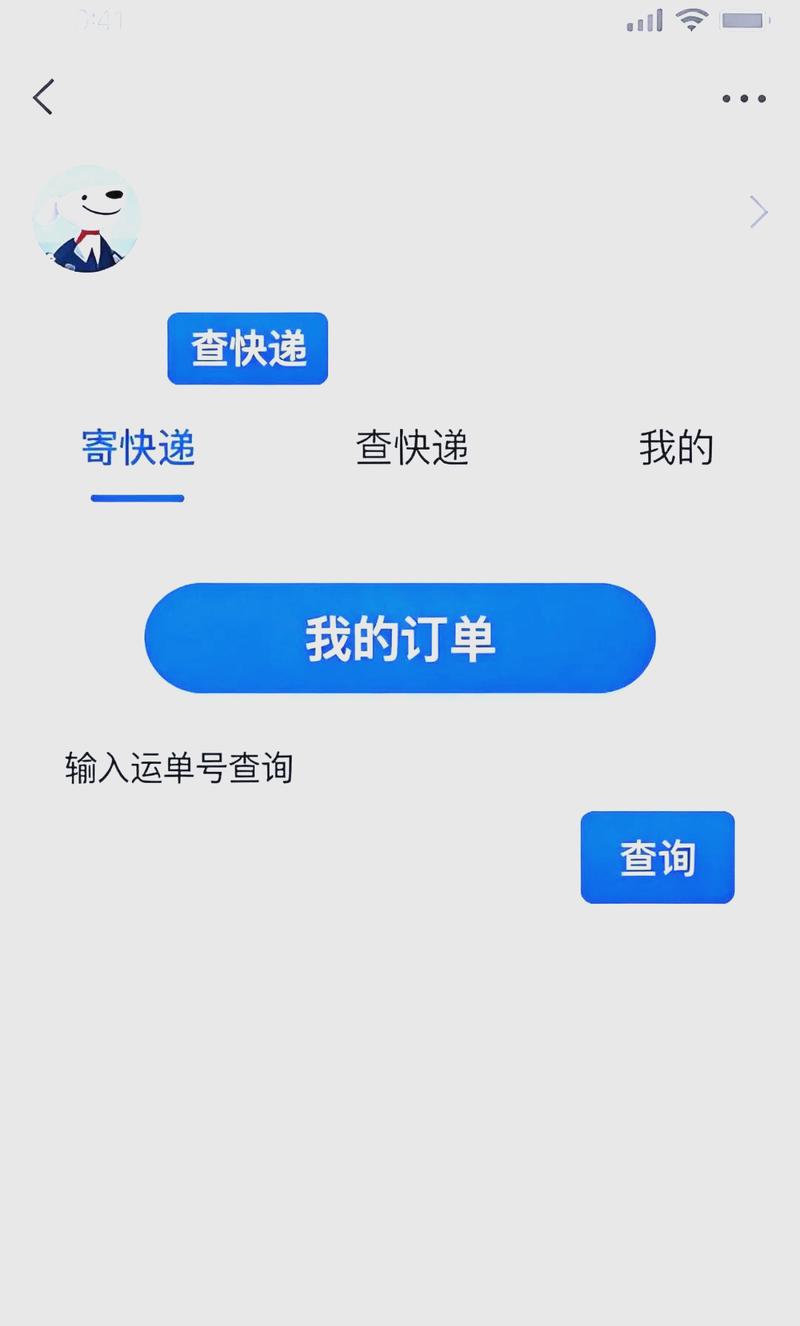Tap the avatar to view account details
800x1326 pixels.
tap(87, 217)
